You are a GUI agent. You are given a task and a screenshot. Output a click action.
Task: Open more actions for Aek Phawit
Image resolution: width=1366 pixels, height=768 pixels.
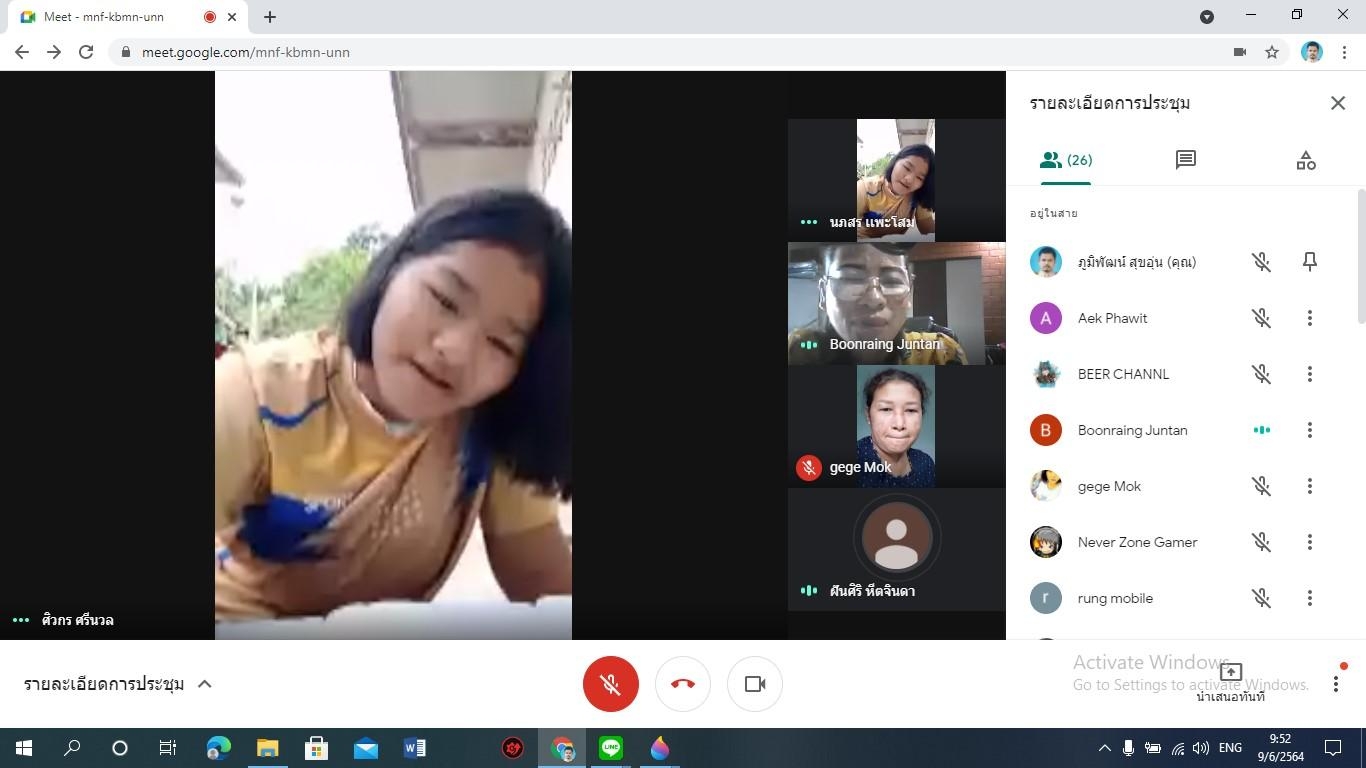point(1309,318)
